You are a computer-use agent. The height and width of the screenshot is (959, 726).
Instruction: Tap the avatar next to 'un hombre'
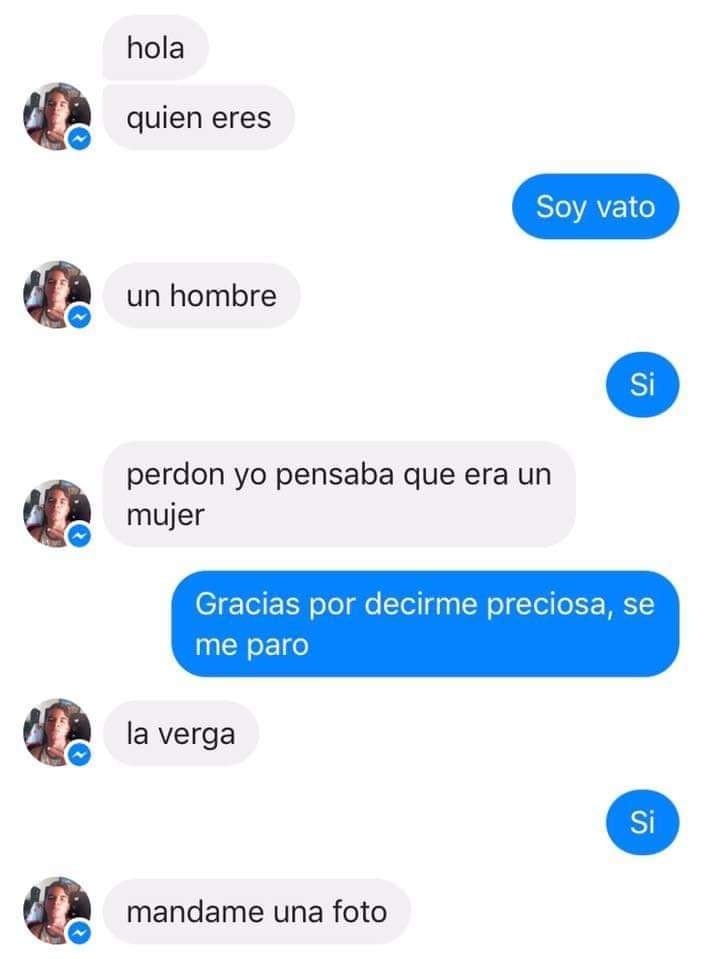pyautogui.click(x=57, y=295)
